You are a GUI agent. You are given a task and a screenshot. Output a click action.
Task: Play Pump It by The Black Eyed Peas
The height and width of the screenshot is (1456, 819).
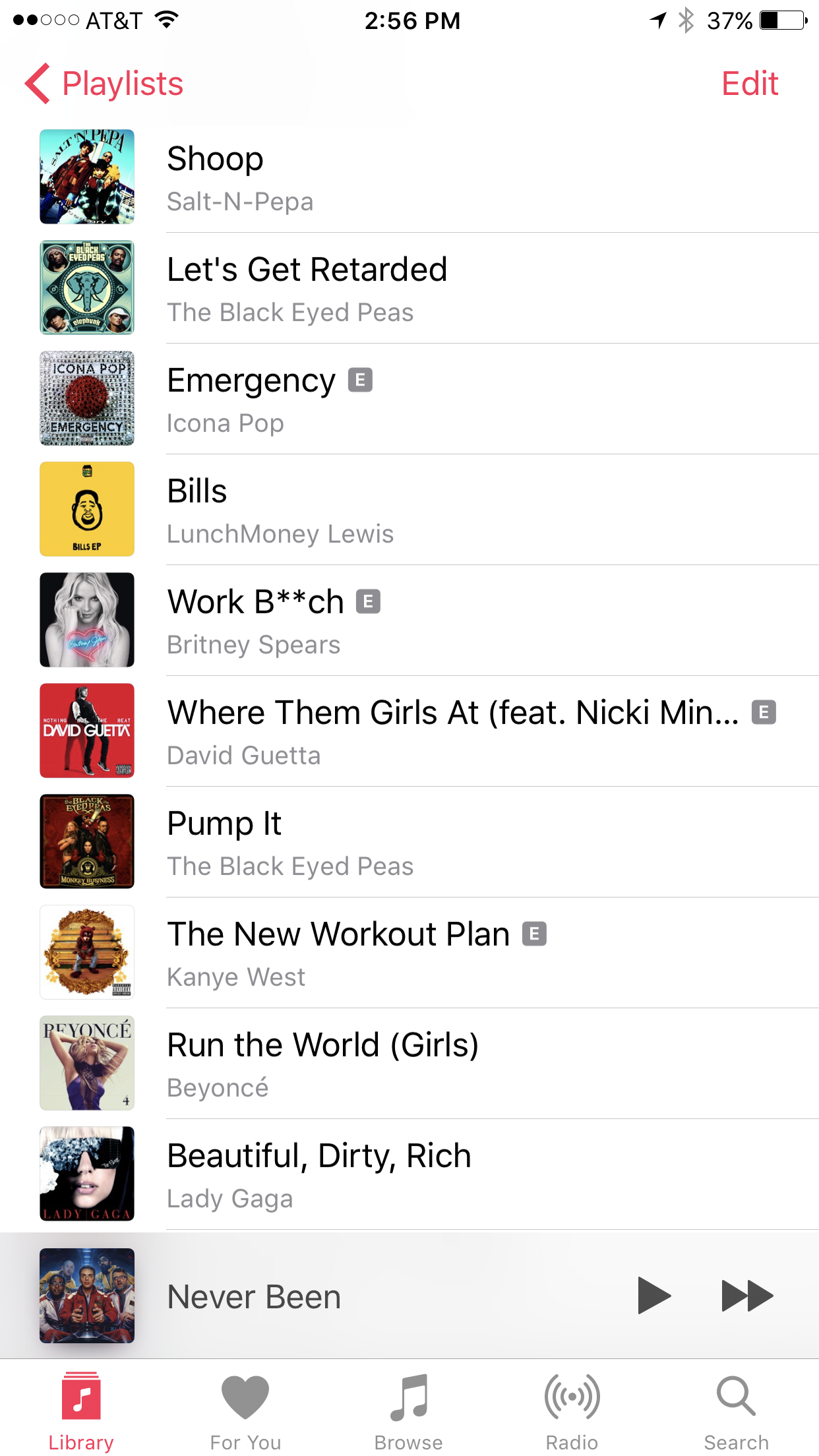(x=409, y=842)
